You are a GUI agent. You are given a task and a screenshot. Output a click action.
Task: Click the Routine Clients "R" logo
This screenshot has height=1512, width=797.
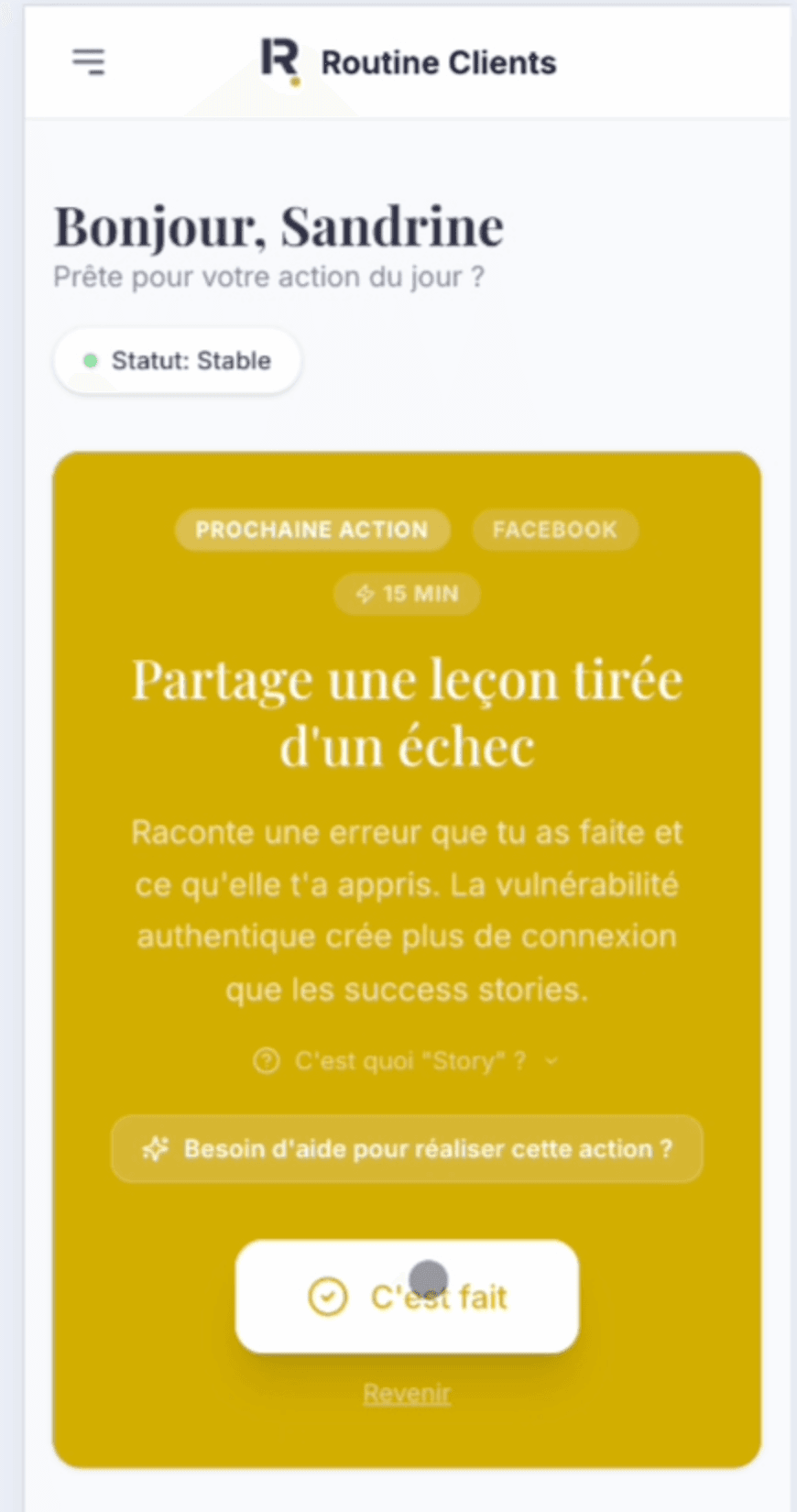[282, 60]
